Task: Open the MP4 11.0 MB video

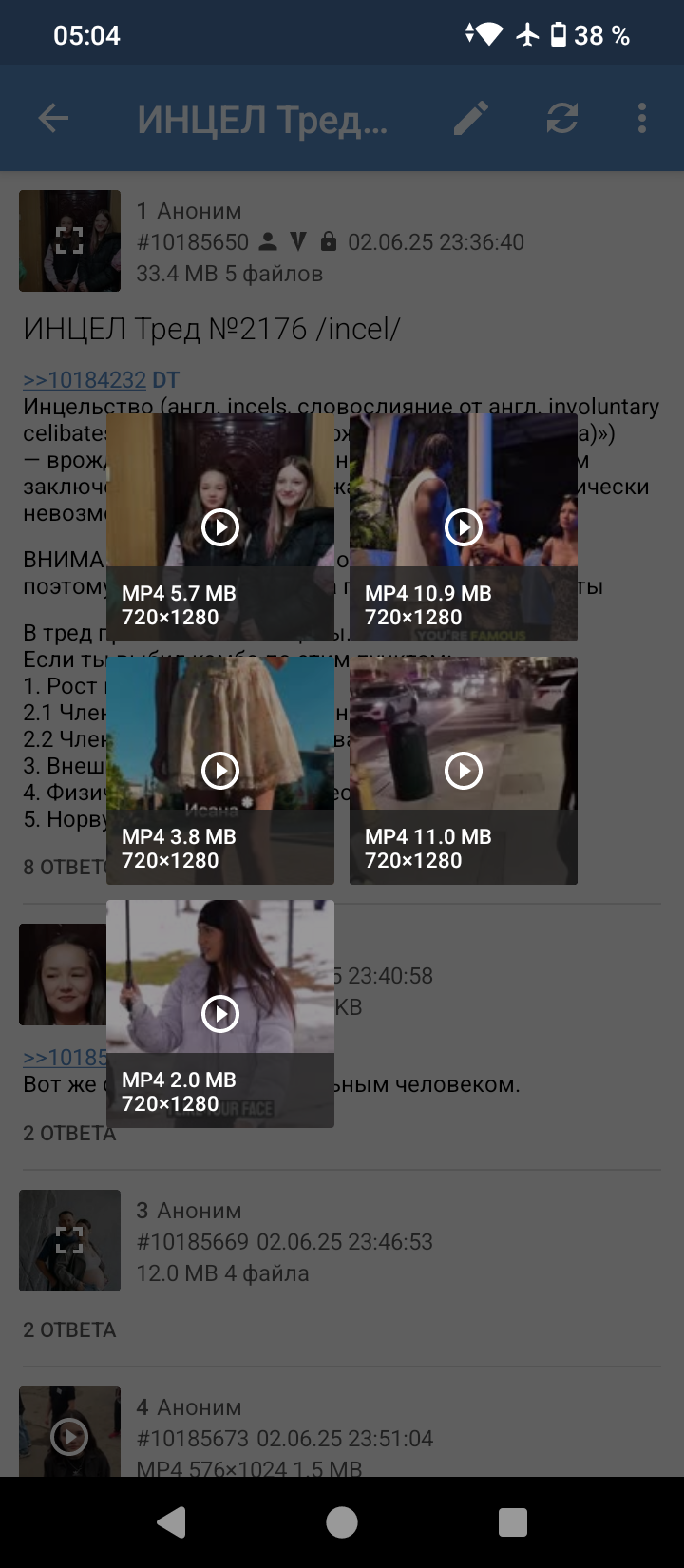Action: click(x=464, y=771)
